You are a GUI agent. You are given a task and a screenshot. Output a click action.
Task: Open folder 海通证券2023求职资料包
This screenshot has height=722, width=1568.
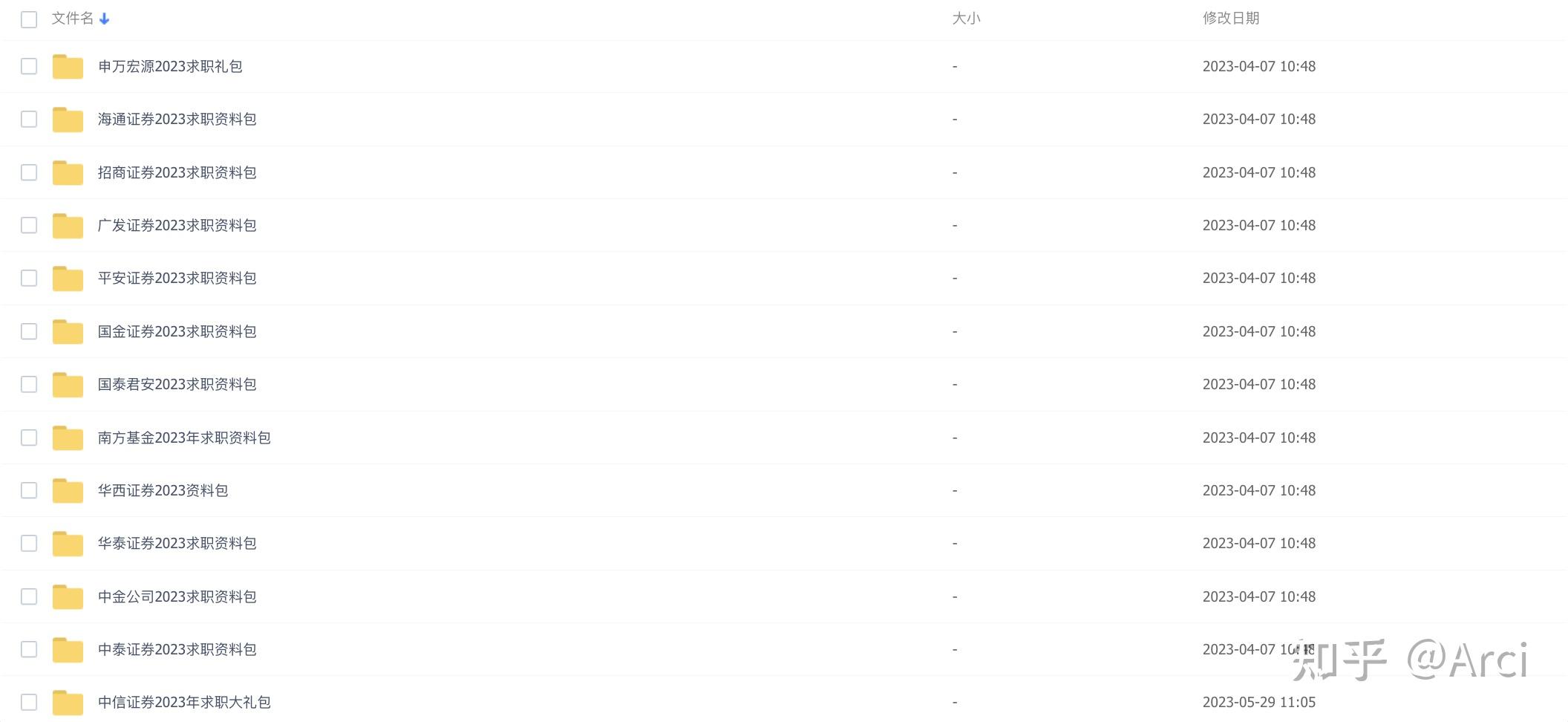click(177, 120)
